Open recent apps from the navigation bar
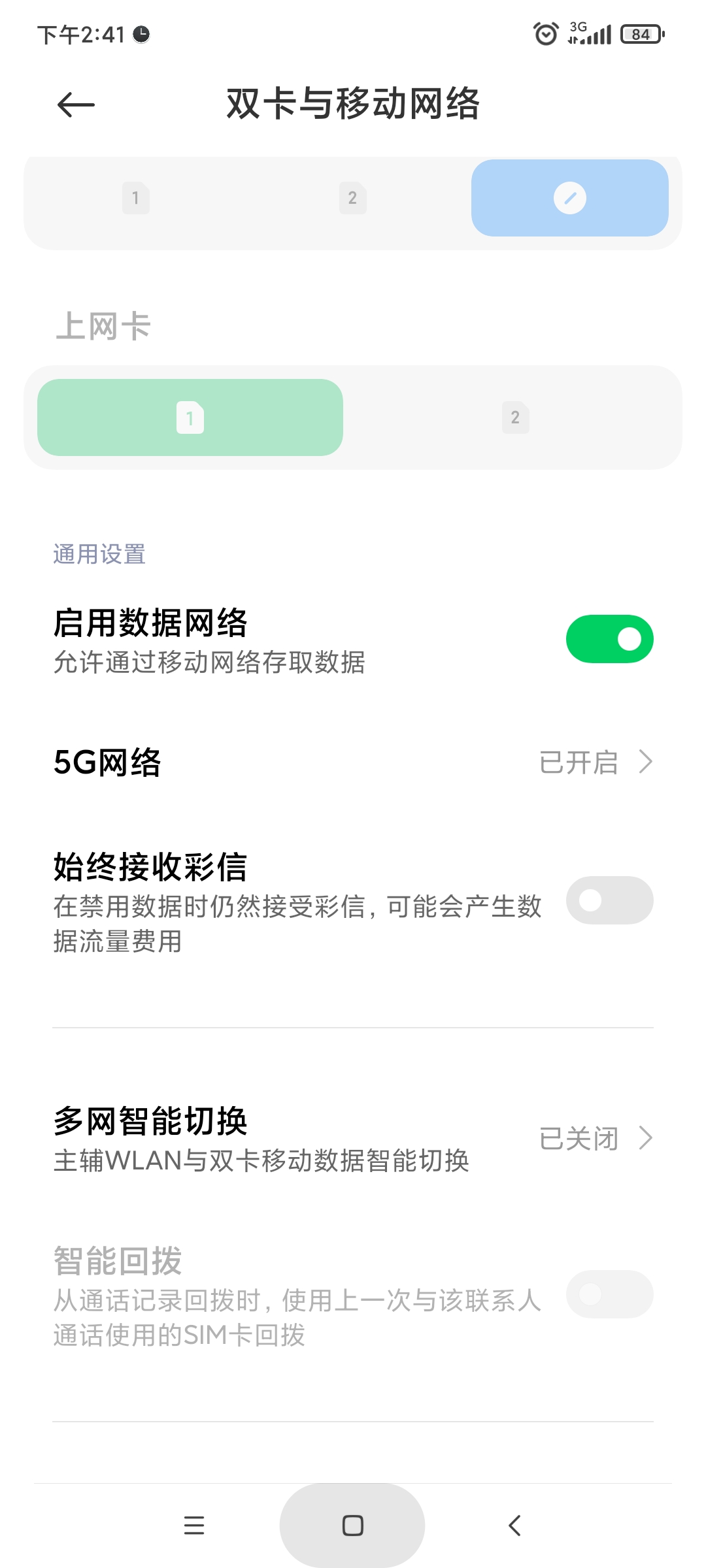This screenshot has width=706, height=1568. [194, 1526]
